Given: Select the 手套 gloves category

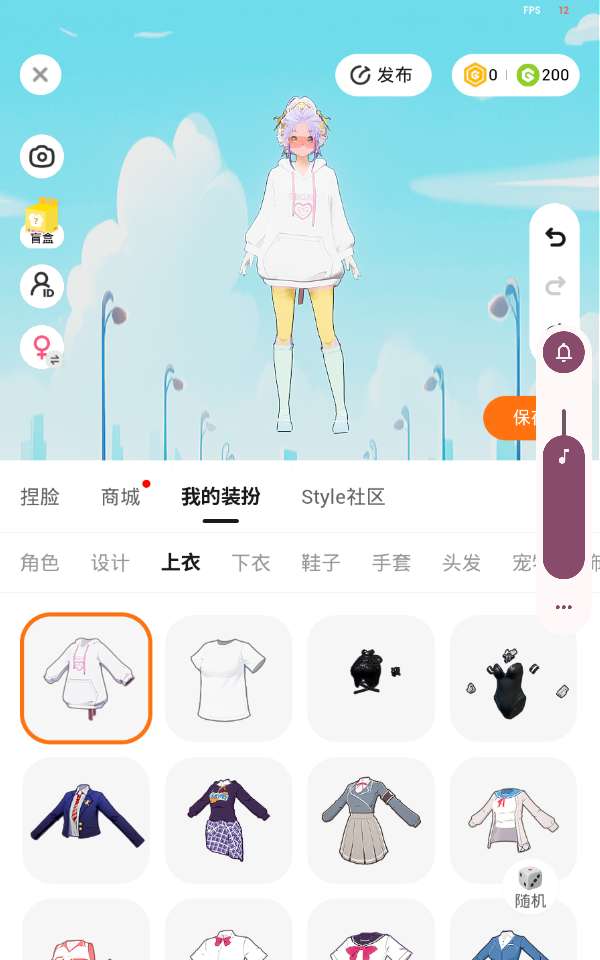Looking at the screenshot, I should pos(391,563).
